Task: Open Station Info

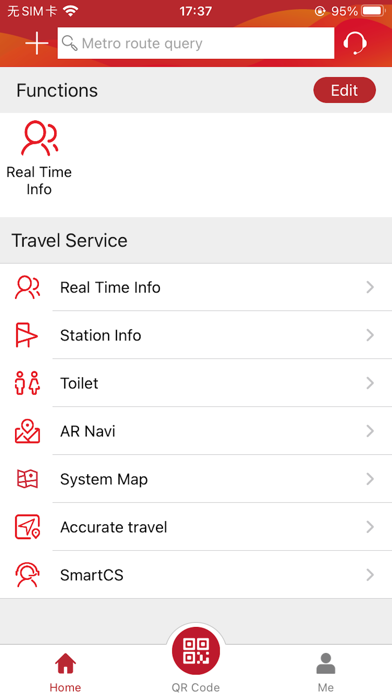Action: click(196, 335)
